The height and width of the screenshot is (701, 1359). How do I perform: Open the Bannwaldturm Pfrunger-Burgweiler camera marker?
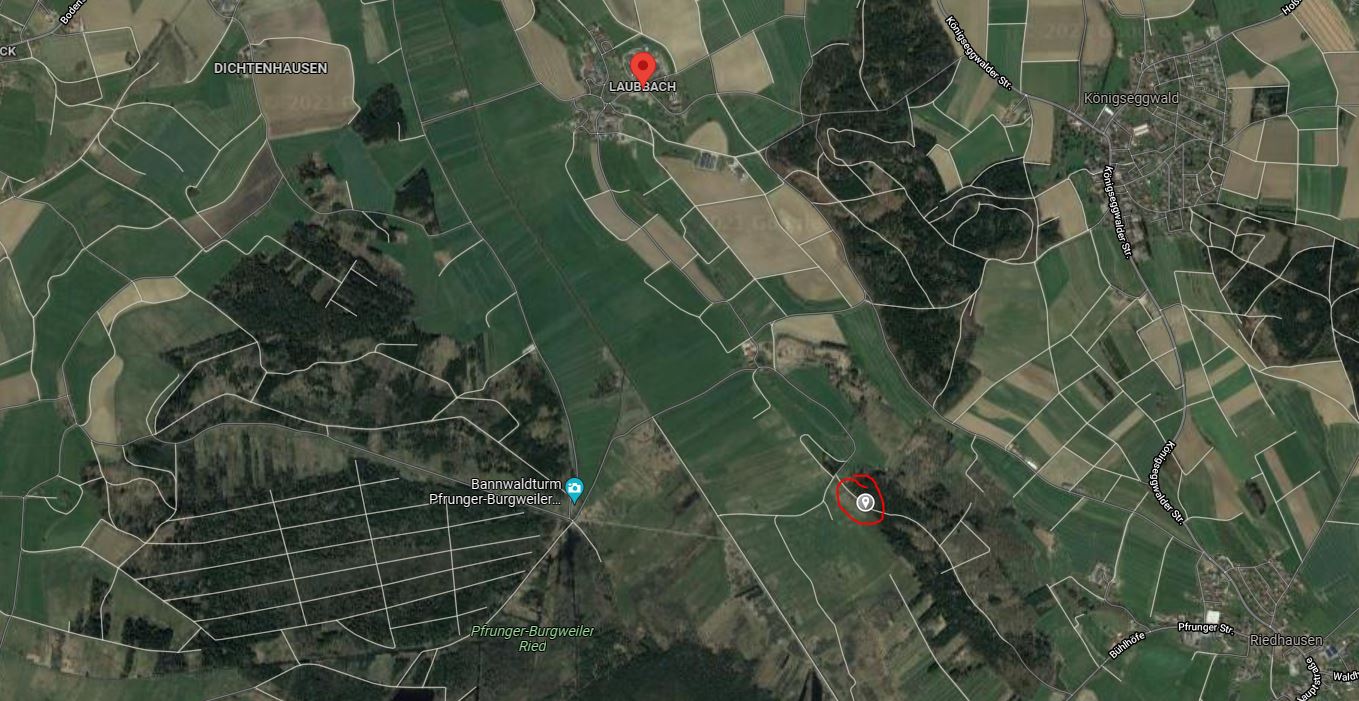[574, 489]
